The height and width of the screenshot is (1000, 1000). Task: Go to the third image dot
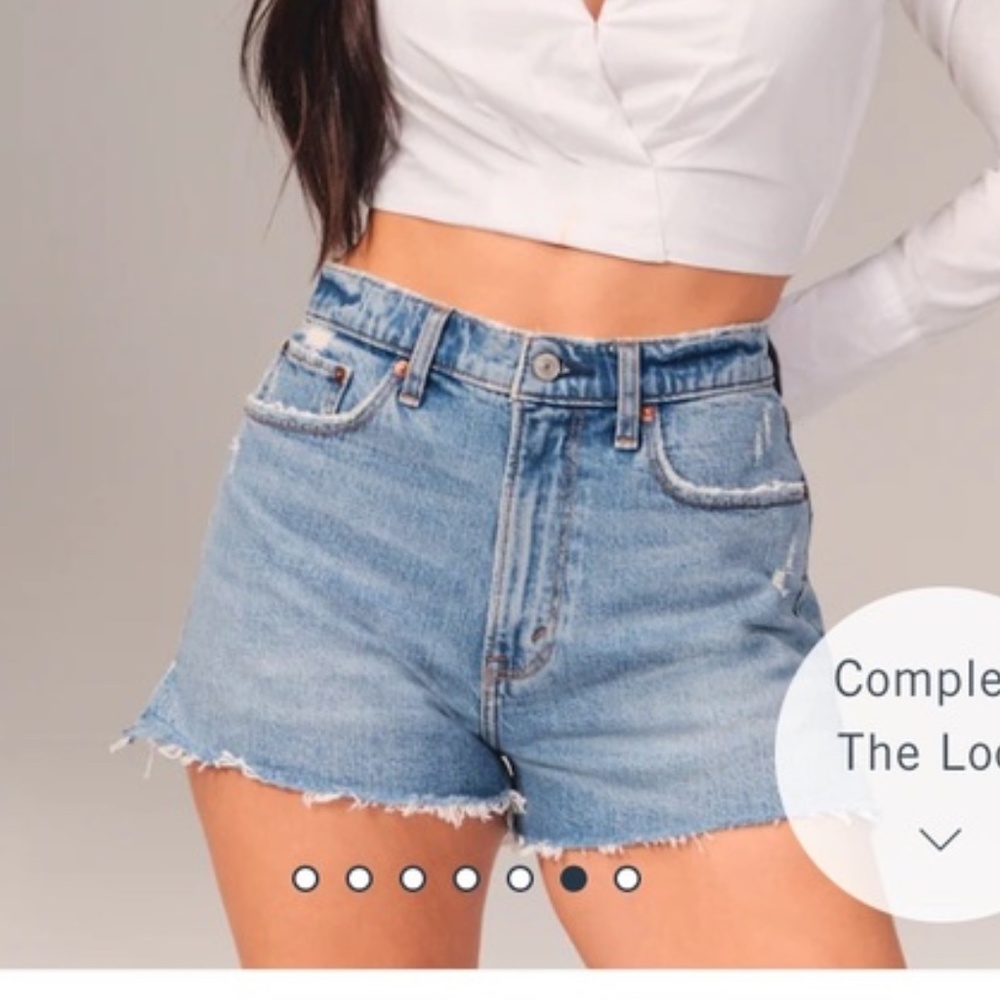pyautogui.click(x=412, y=879)
